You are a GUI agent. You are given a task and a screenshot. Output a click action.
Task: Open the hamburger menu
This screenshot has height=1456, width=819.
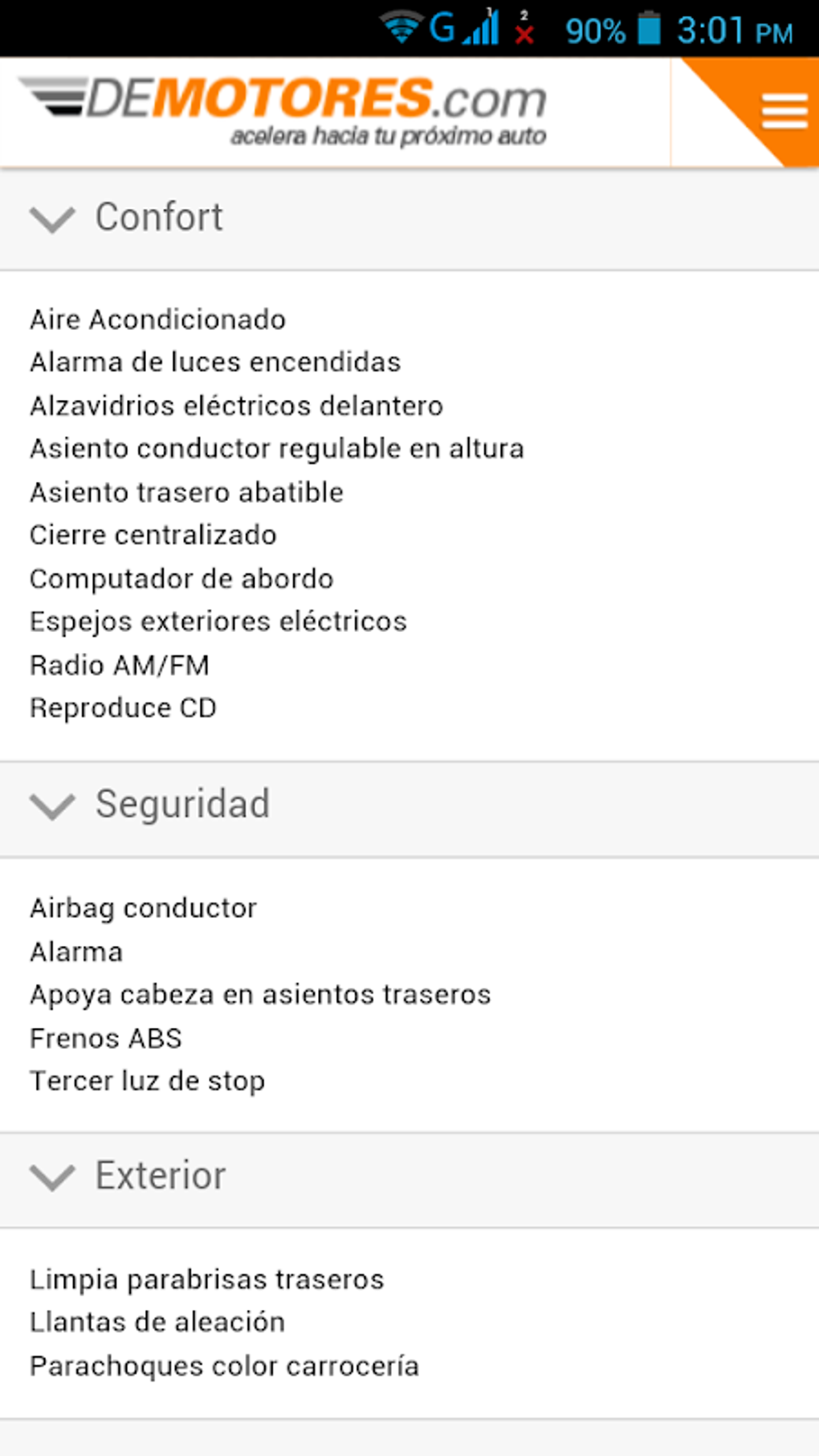coord(784,111)
